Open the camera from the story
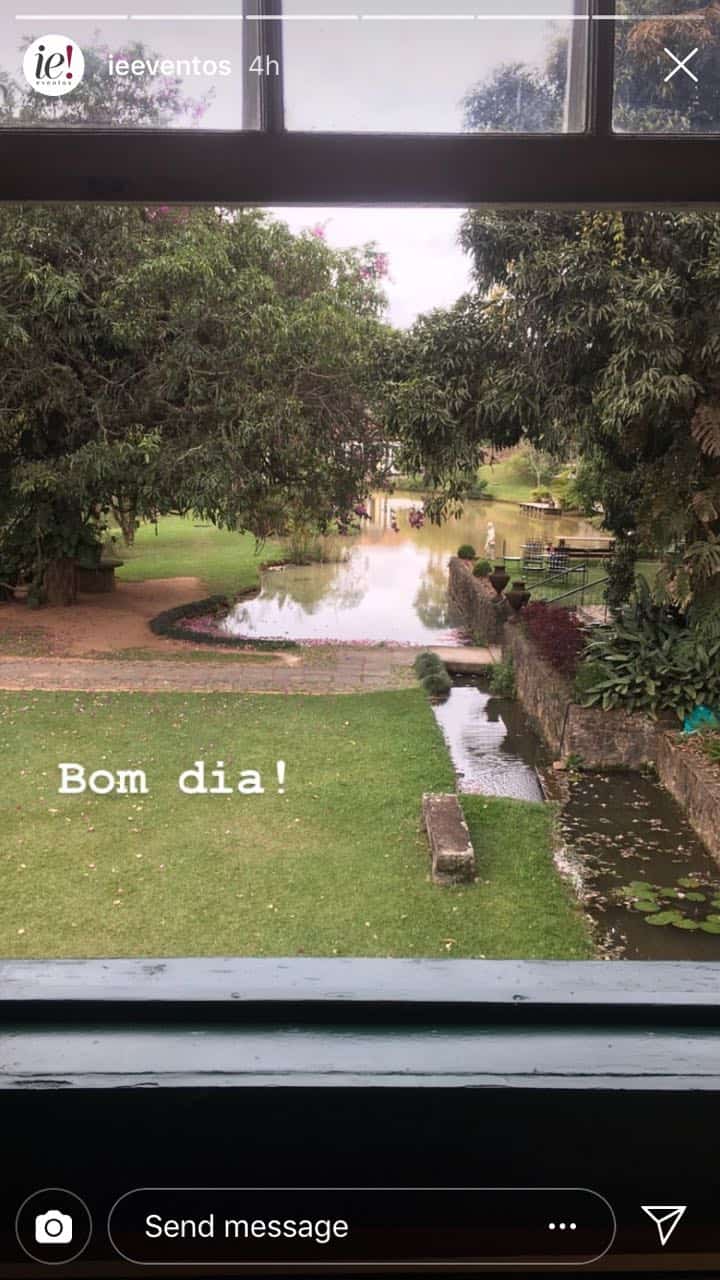The image size is (720, 1280). coord(54,1226)
